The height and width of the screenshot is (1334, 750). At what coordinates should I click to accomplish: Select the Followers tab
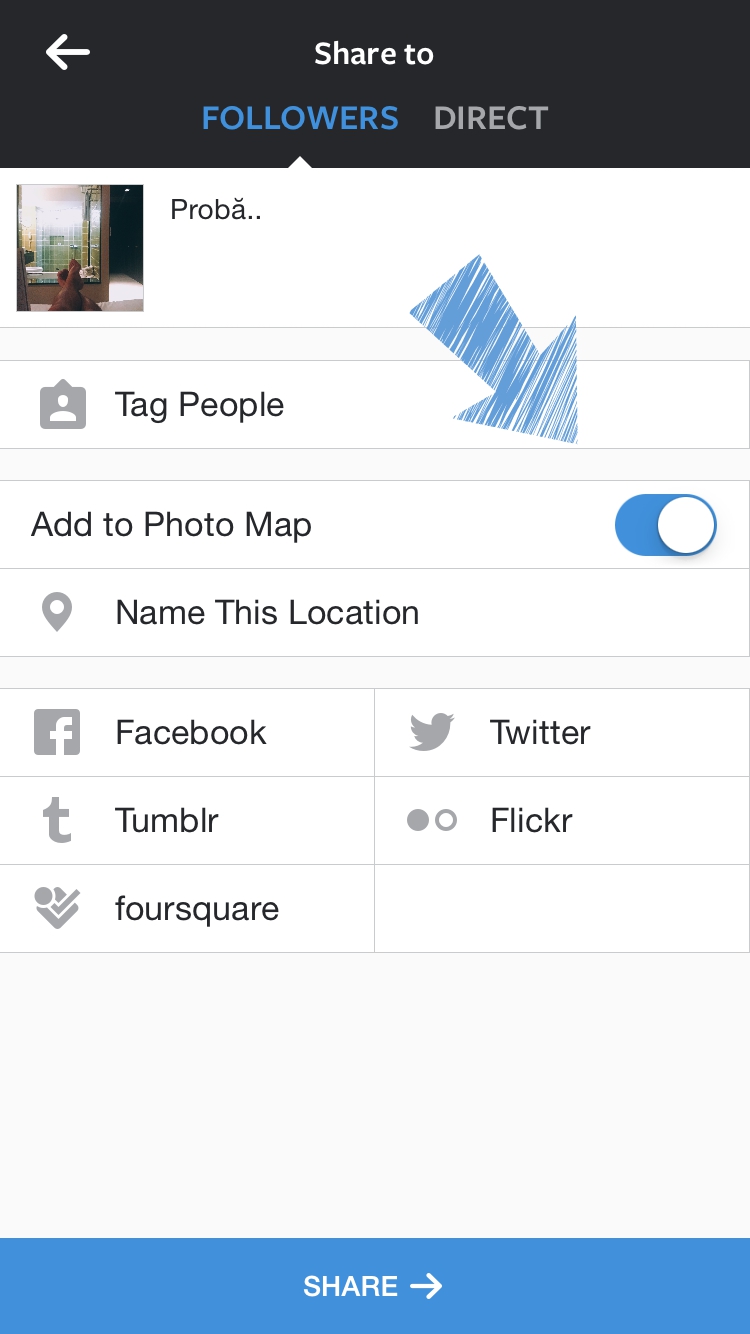pos(300,118)
